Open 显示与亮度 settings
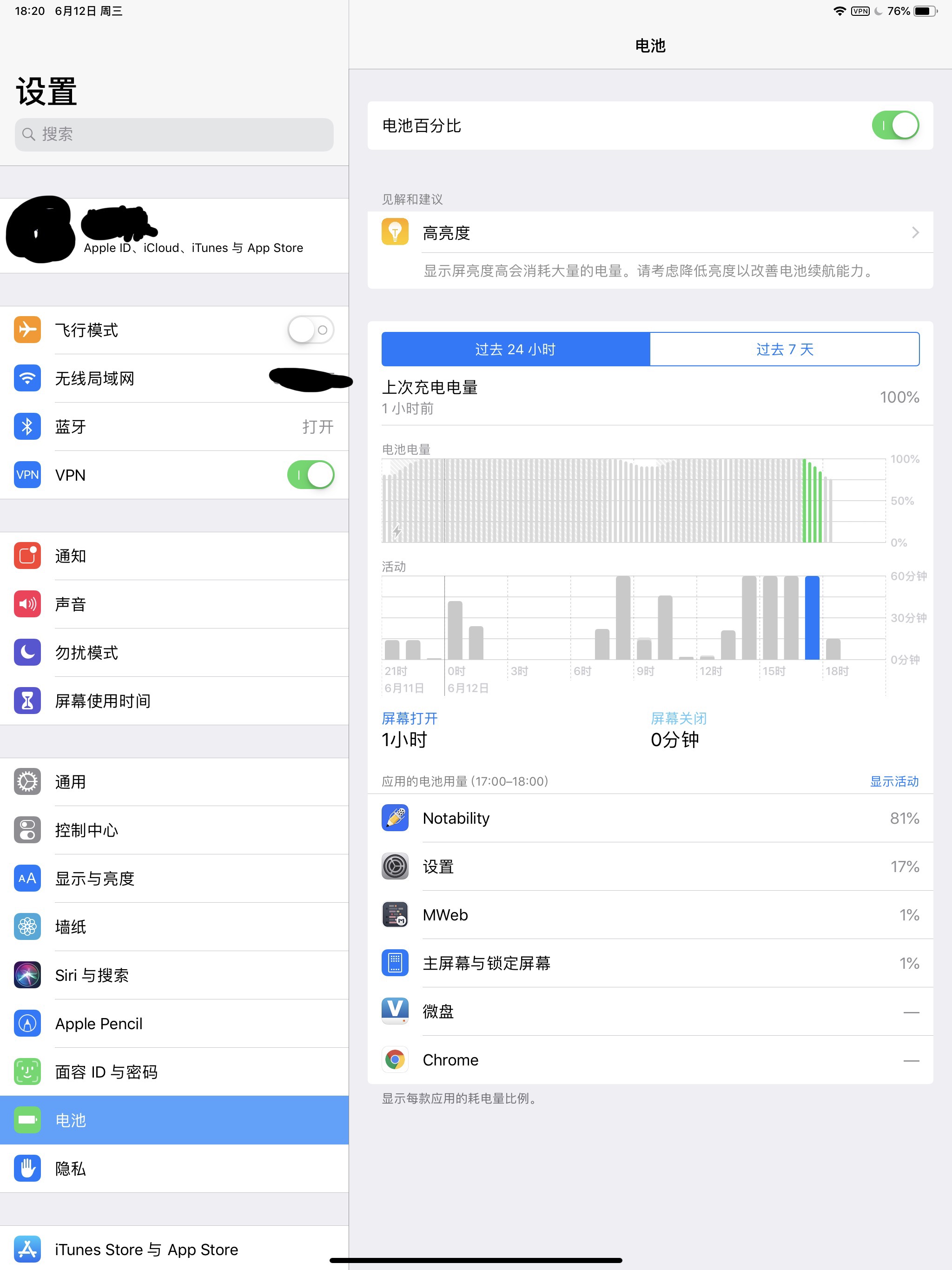952x1270 pixels. point(174,878)
